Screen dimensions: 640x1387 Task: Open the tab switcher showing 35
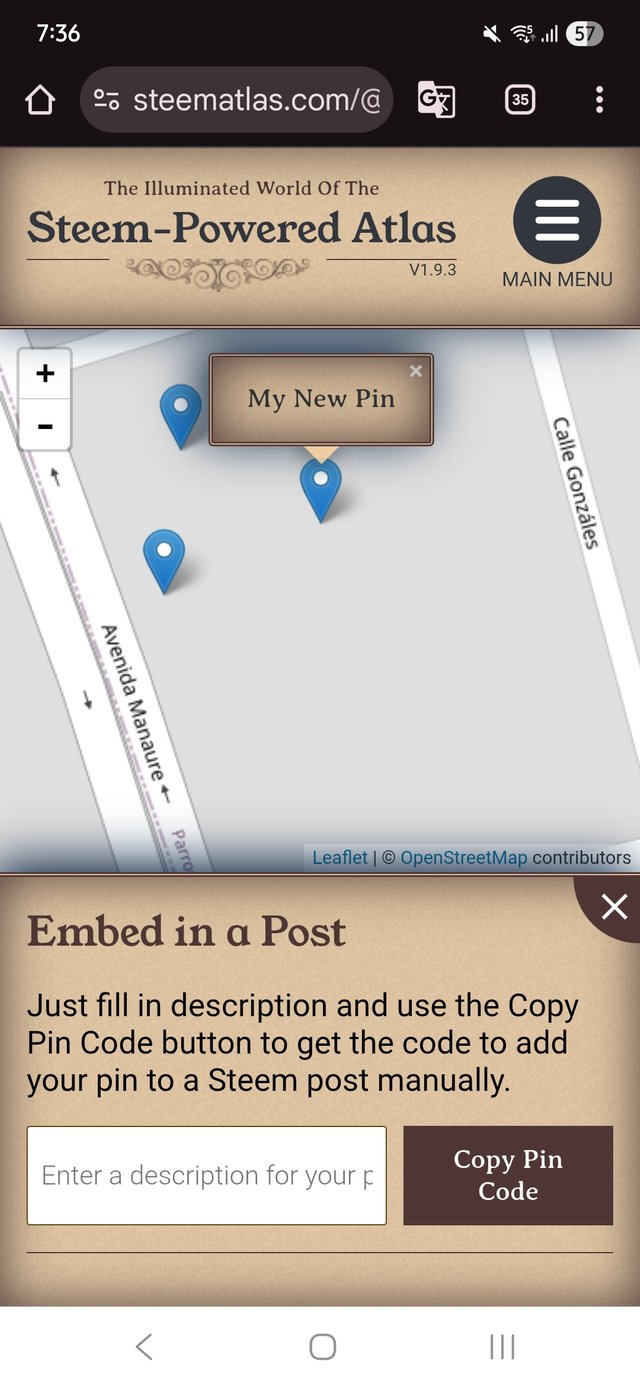click(519, 99)
